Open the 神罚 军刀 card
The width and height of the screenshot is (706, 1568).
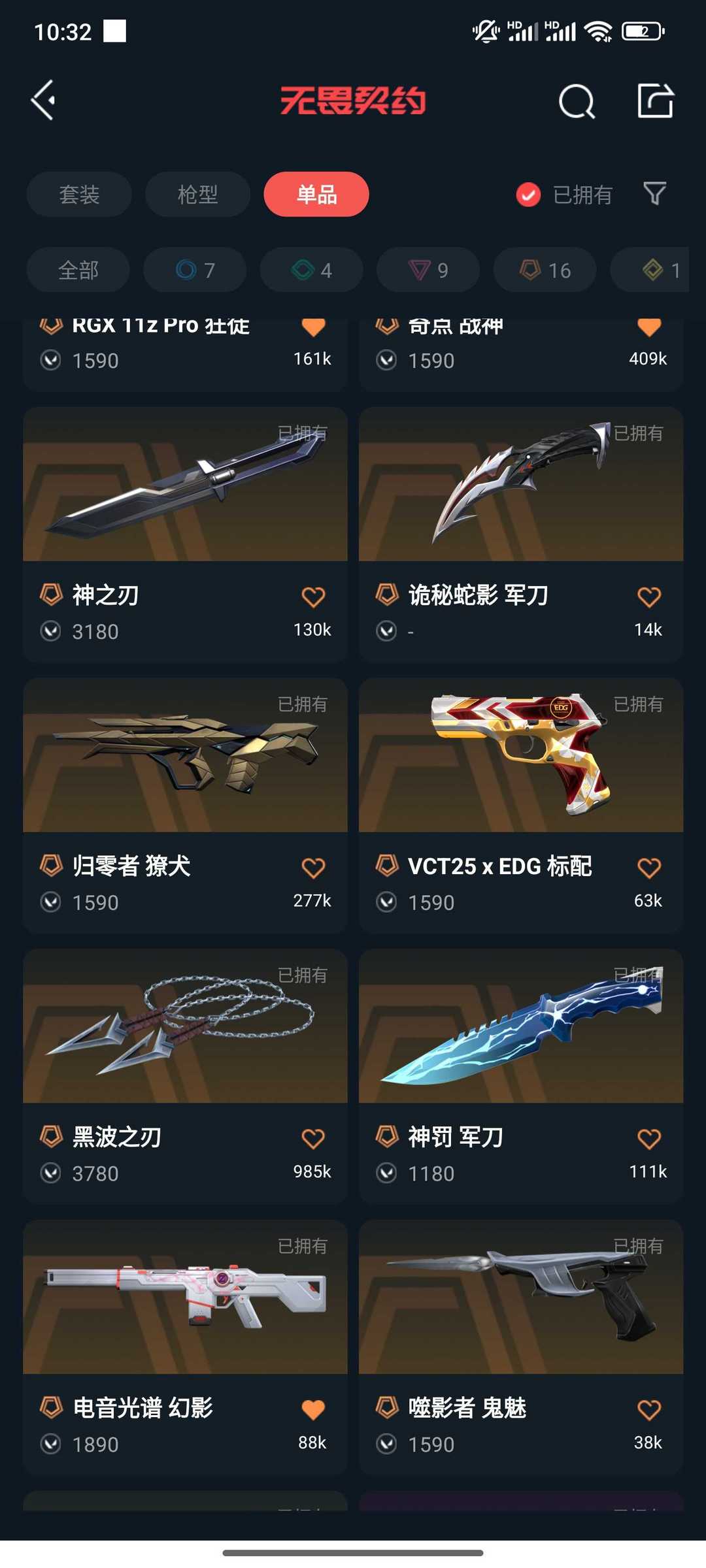521,1077
